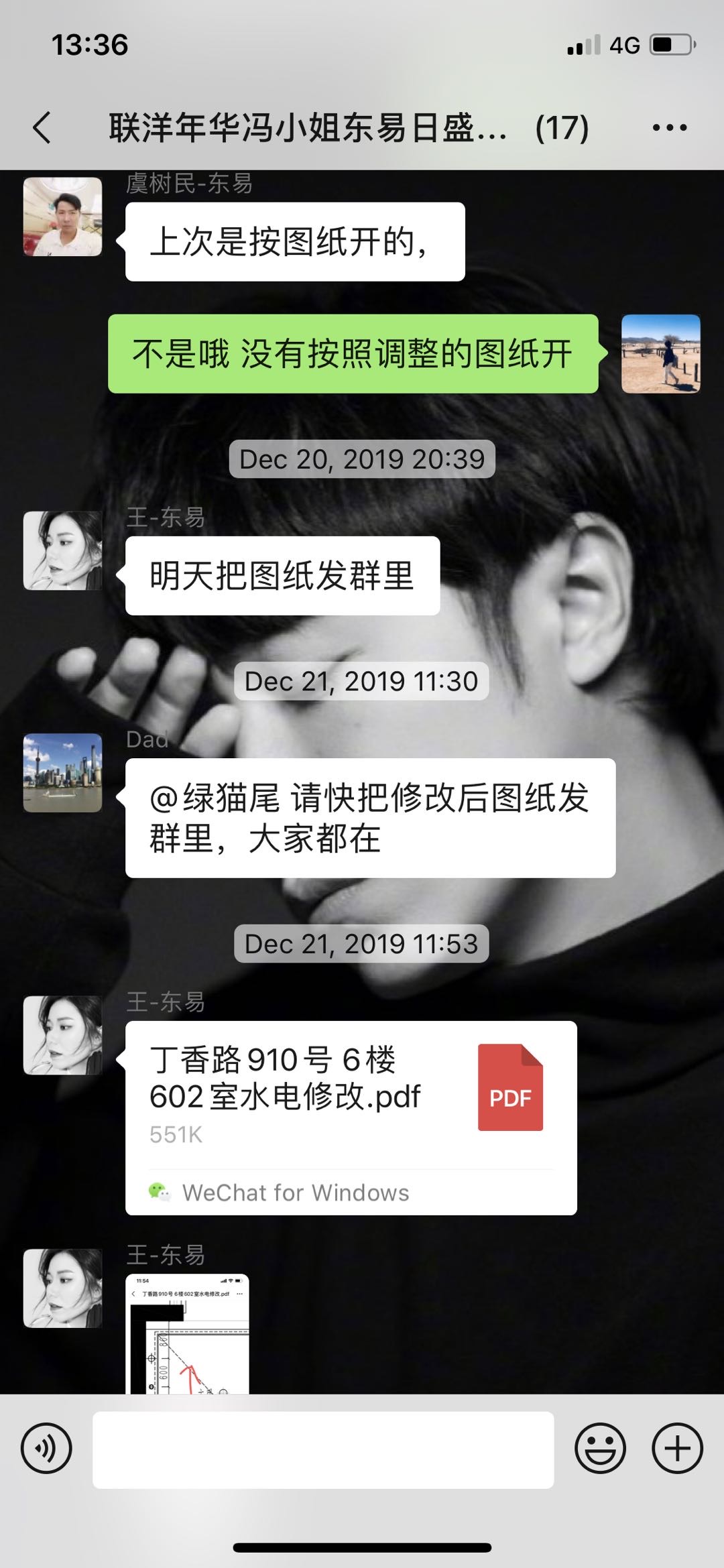The width and height of the screenshot is (724, 1568).
Task: Open the floor plan image from 王-东易
Action: pyautogui.click(x=187, y=1333)
